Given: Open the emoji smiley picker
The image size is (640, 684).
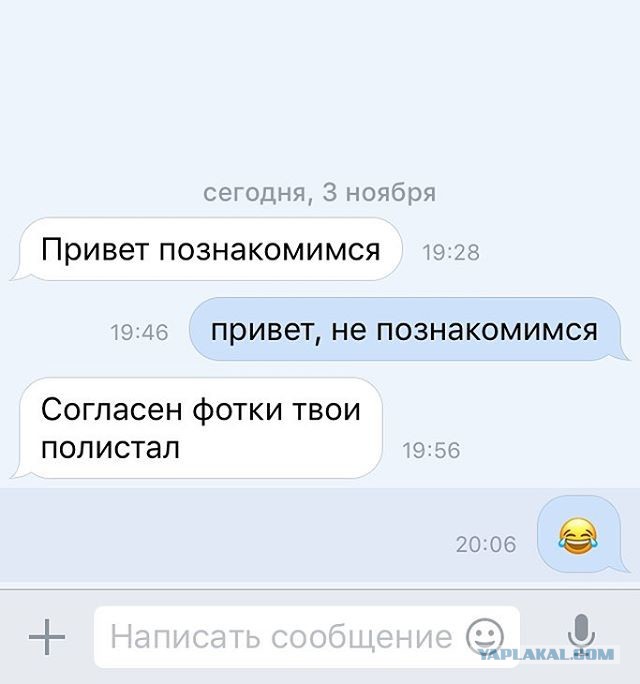Looking at the screenshot, I should pyautogui.click(x=486, y=636).
